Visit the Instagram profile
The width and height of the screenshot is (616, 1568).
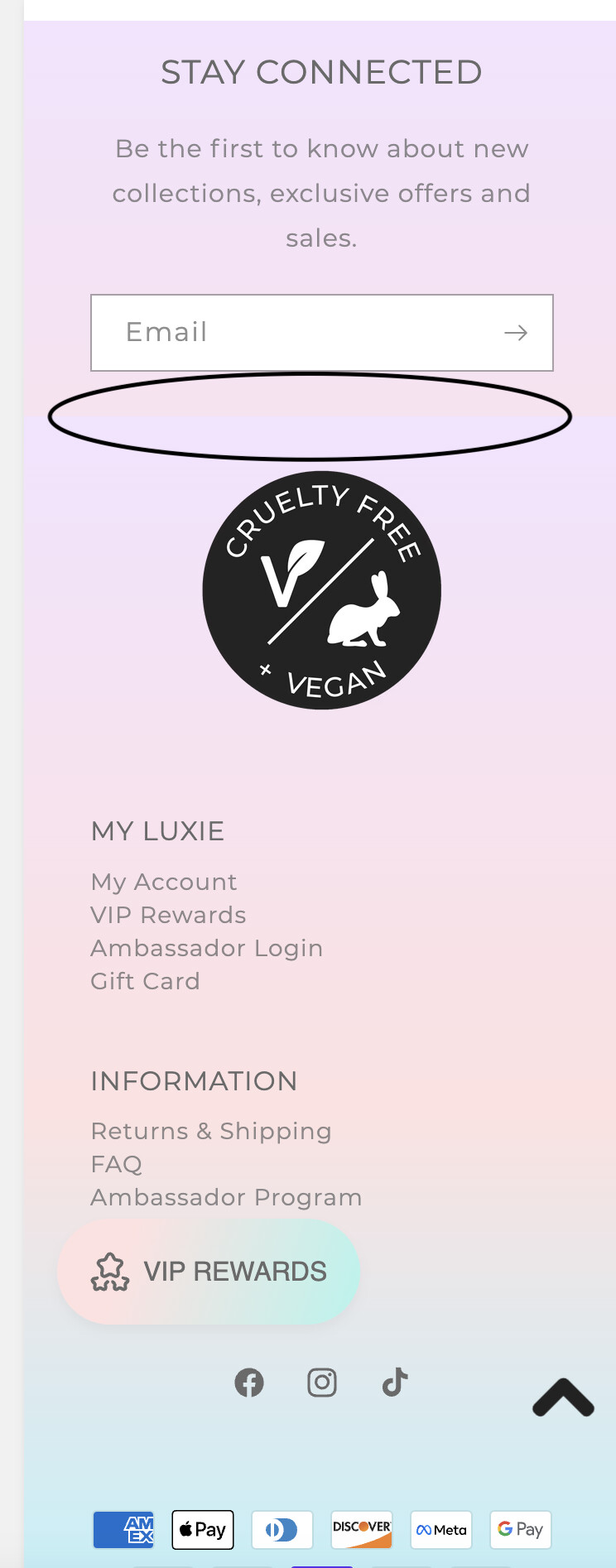pyautogui.click(x=322, y=1383)
